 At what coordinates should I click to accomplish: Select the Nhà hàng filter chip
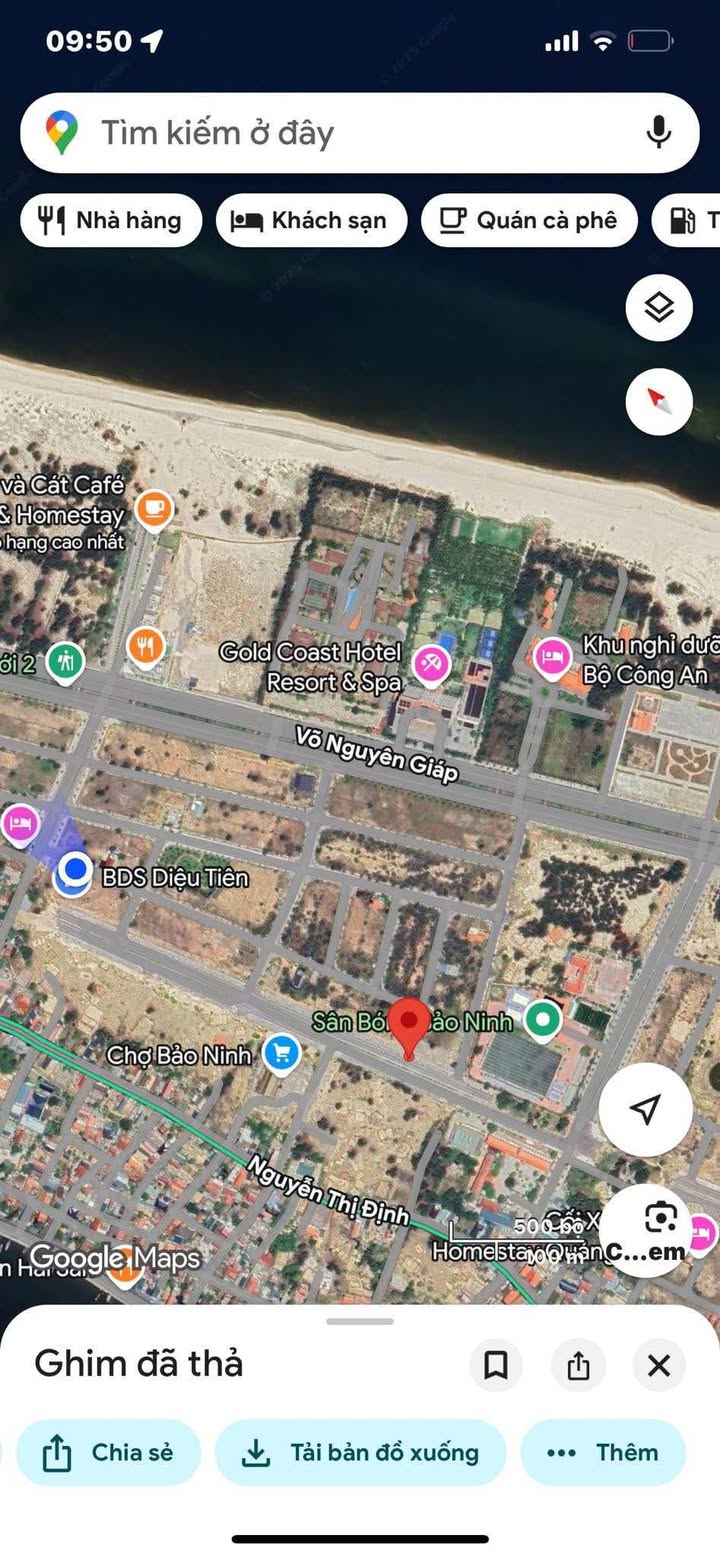[111, 220]
